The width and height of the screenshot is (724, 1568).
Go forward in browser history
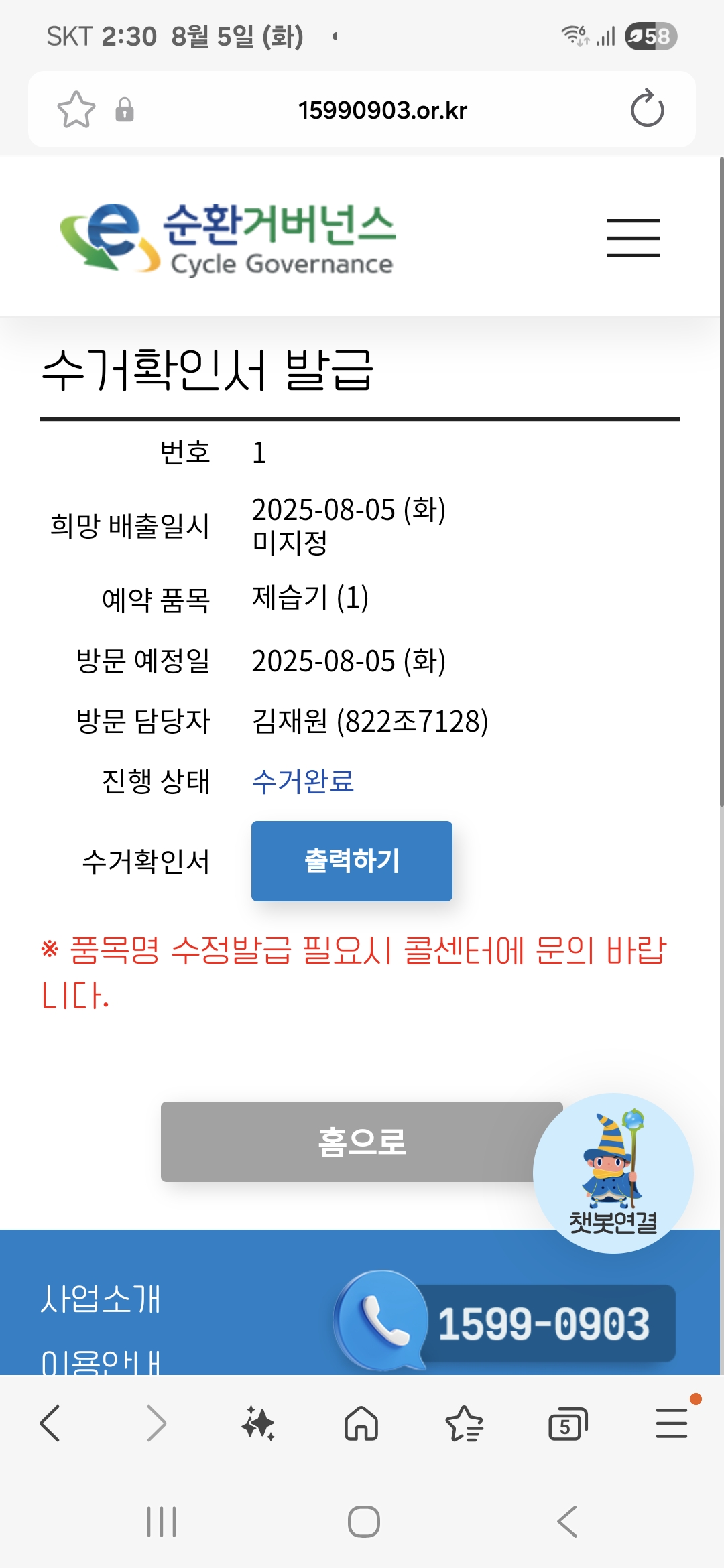tap(156, 1423)
